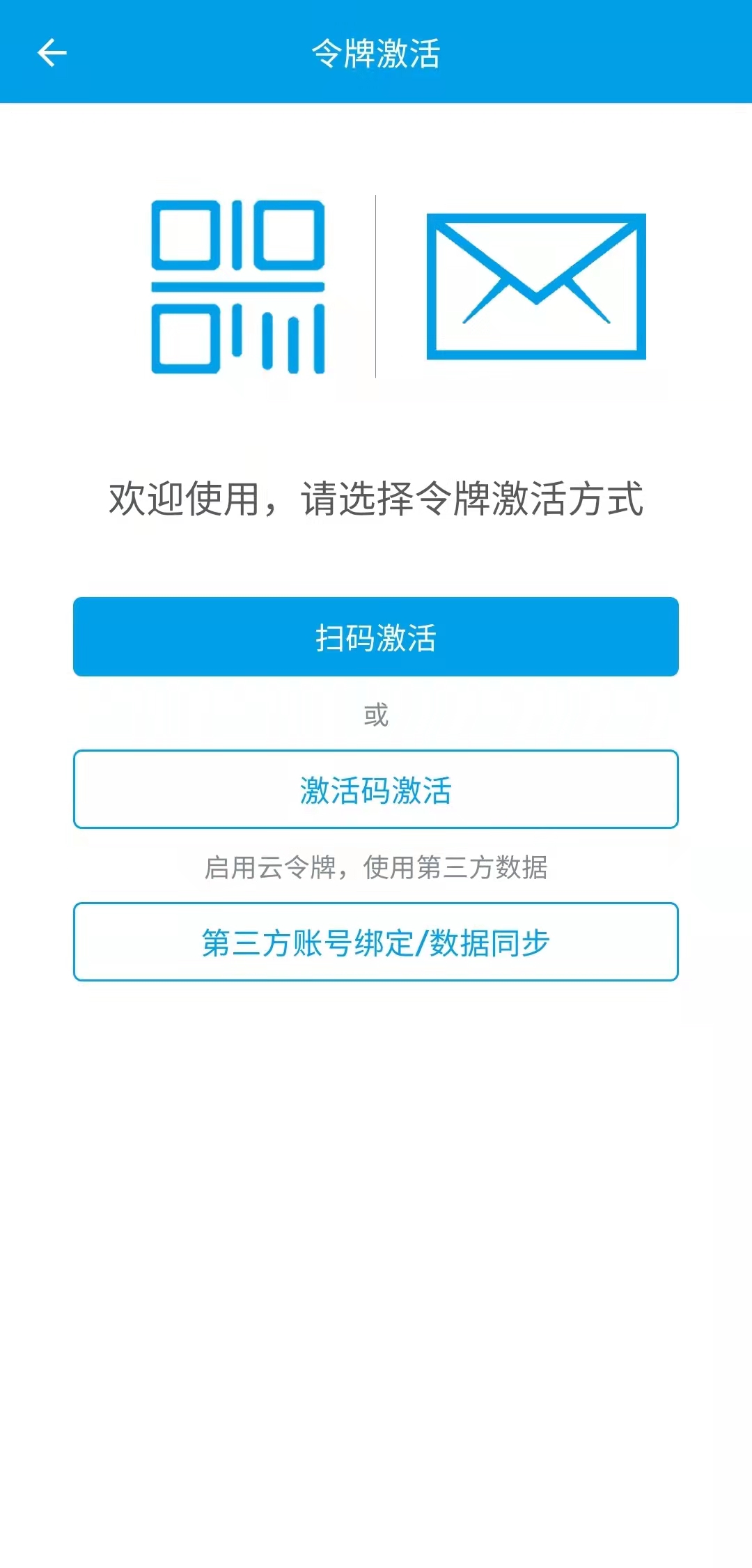Open third-party account binding and data sync
Viewport: 752px width, 1568px height.
[x=376, y=942]
